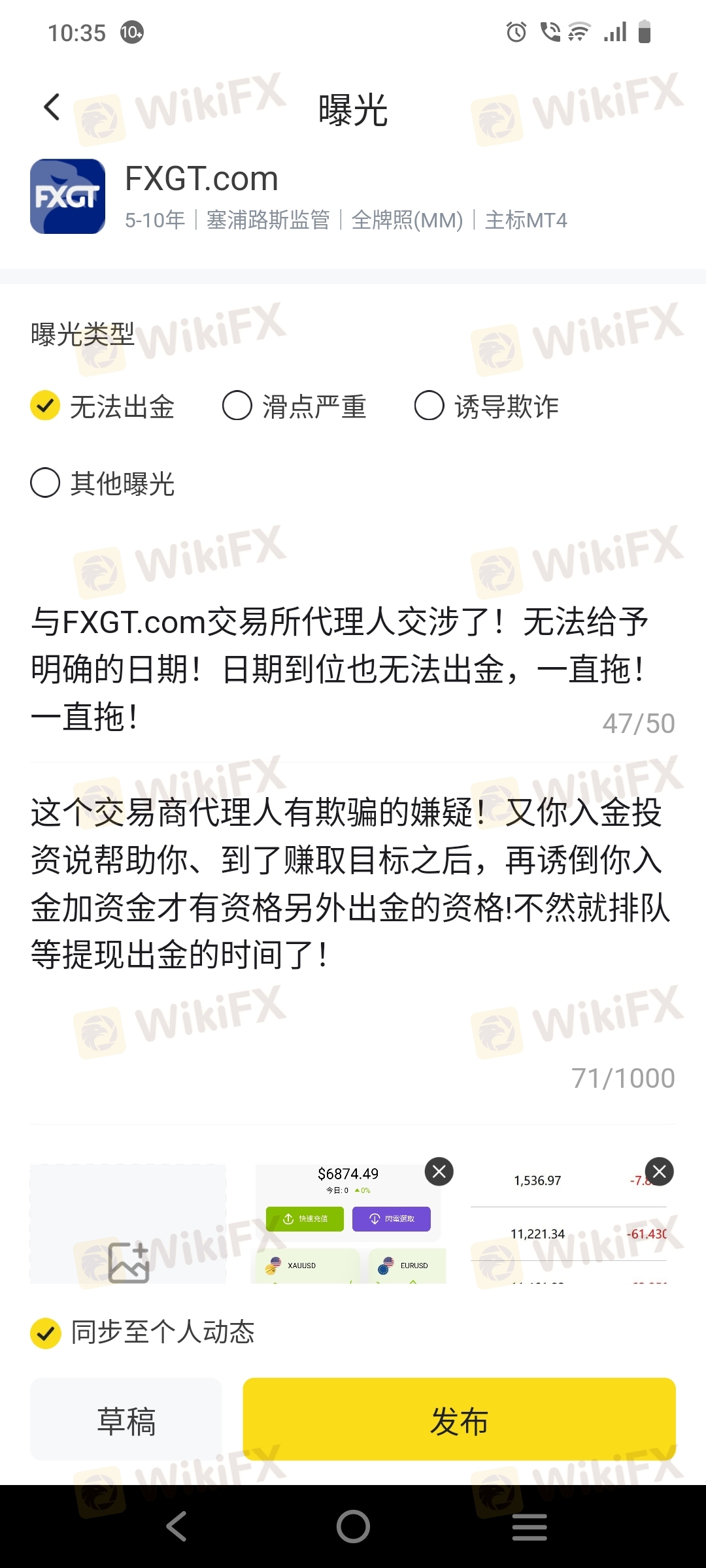Screen dimensions: 706x1568
Task: Select the 滑点严重 exposure type
Action: click(x=295, y=406)
